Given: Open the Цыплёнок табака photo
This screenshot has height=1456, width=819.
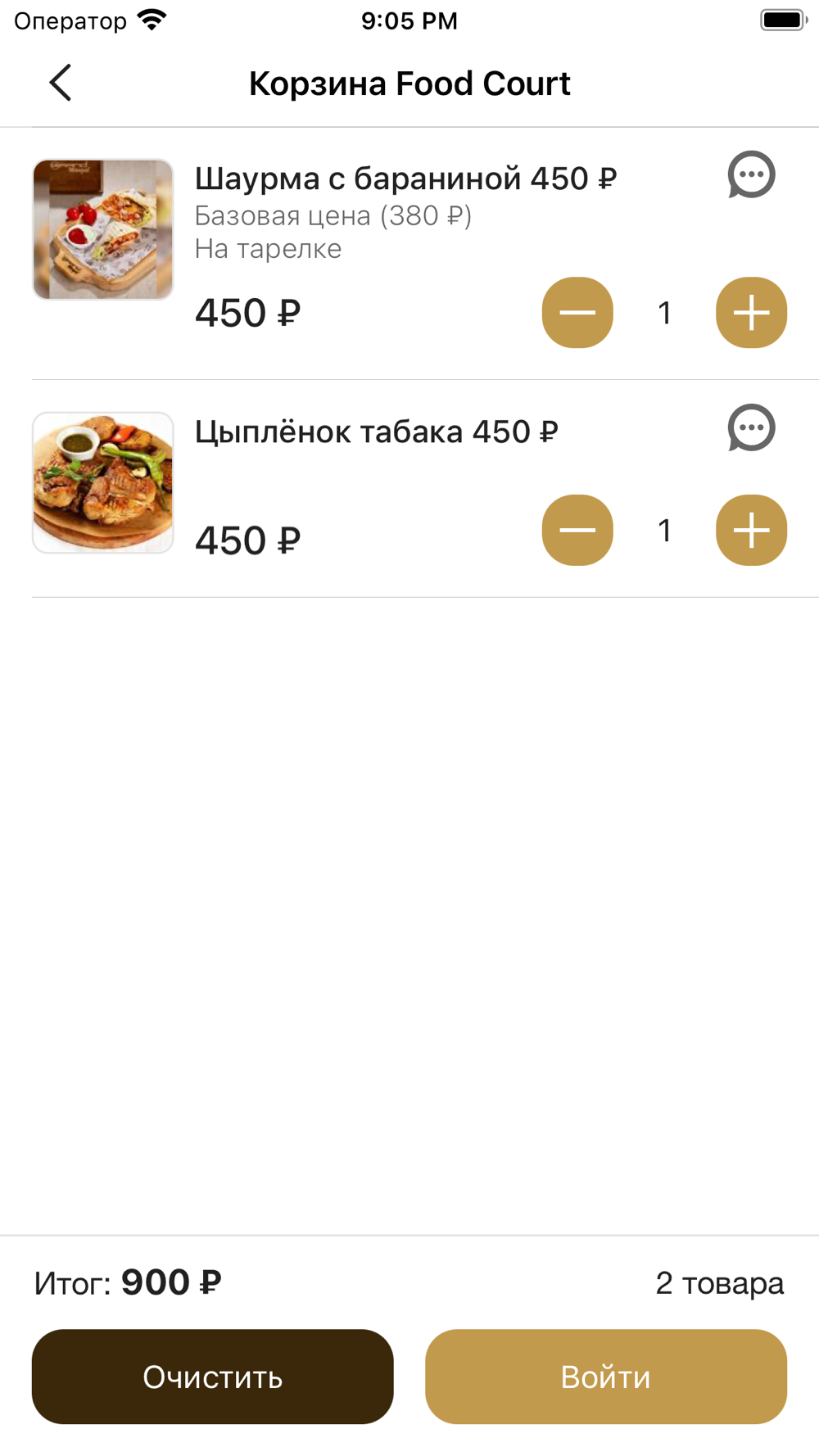Looking at the screenshot, I should [x=103, y=483].
